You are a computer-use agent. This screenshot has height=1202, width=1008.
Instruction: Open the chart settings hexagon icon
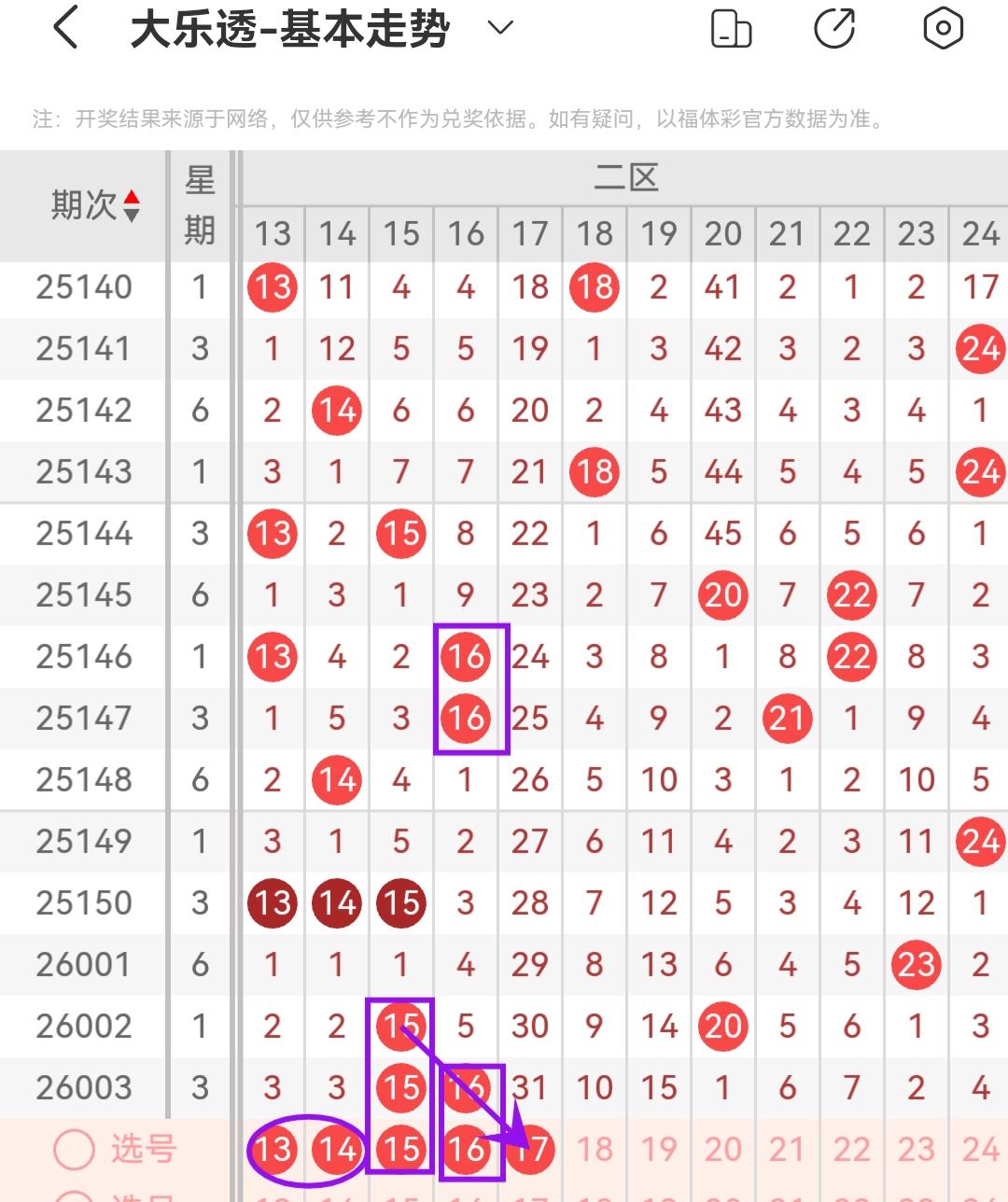[x=943, y=28]
